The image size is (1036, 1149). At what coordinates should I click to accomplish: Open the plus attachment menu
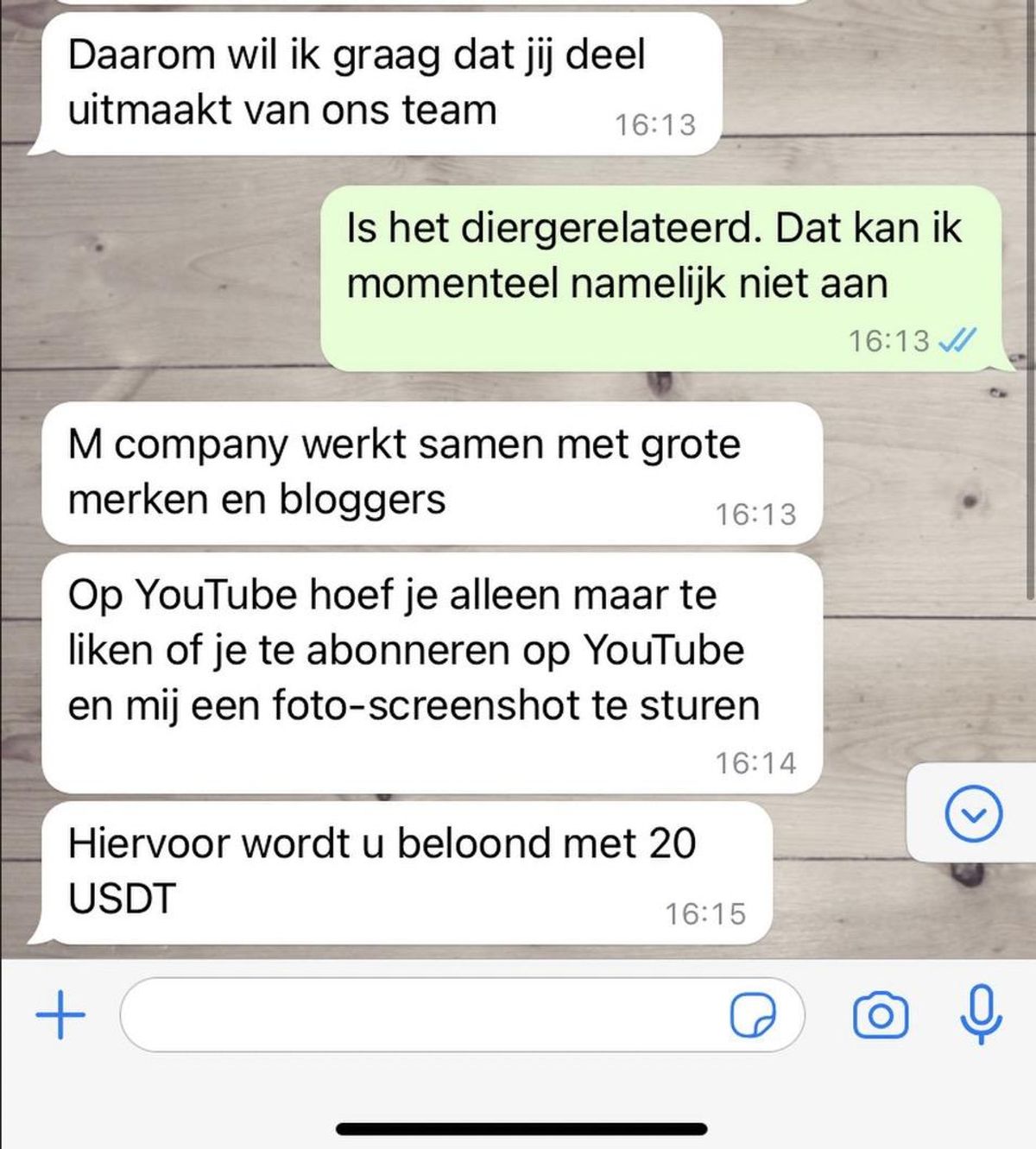click(60, 1014)
